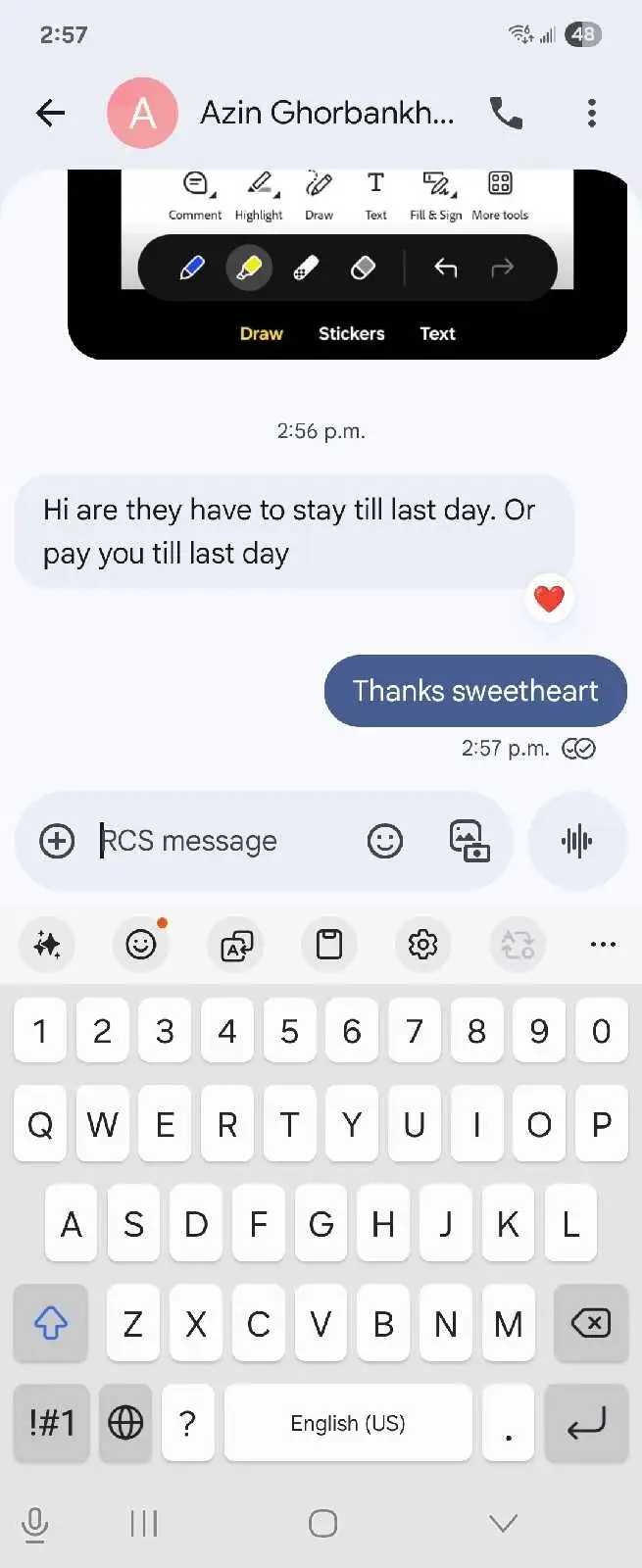Open keyboard emoji panel
The width and height of the screenshot is (642, 1568).
coord(141,945)
